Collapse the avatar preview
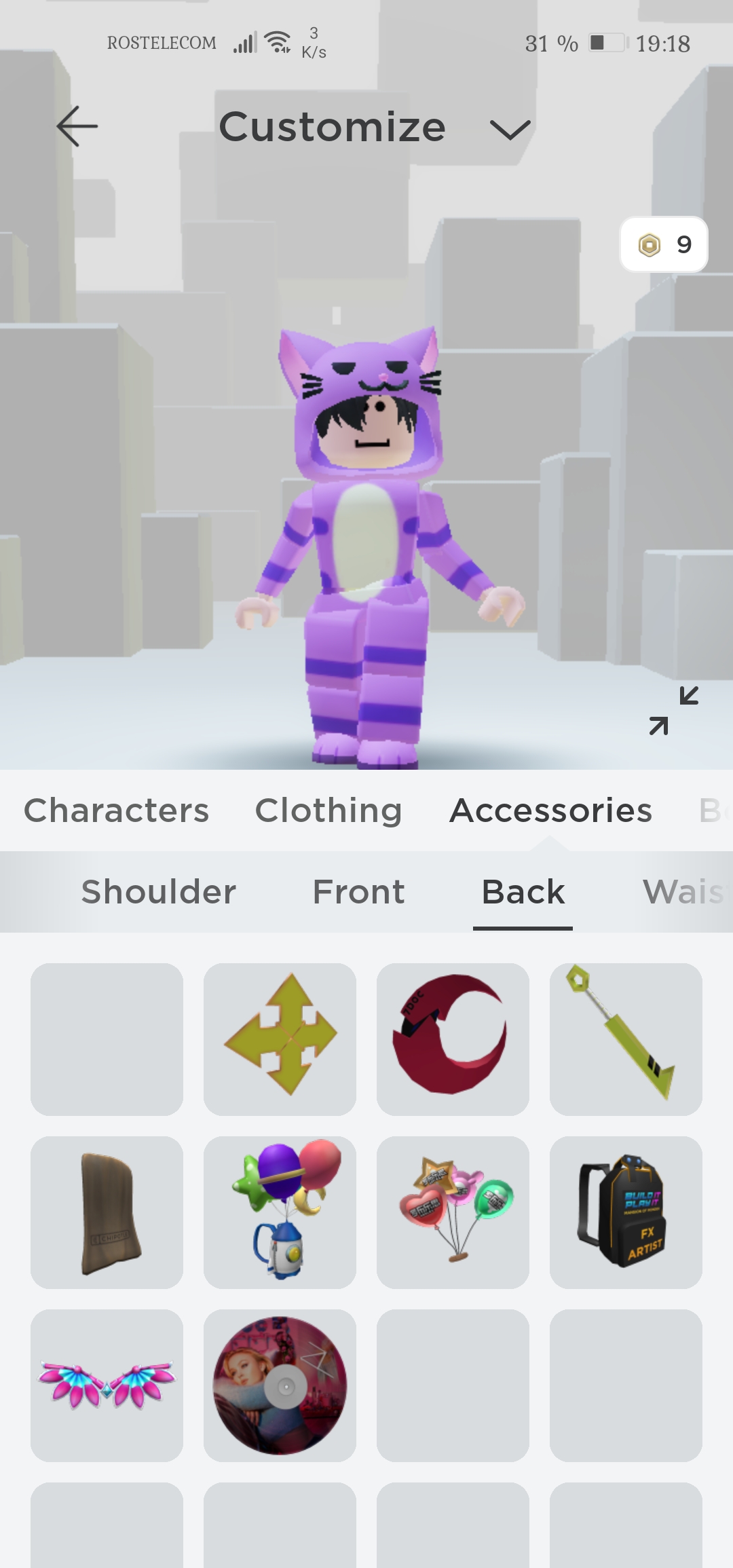Viewport: 733px width, 1568px height. click(x=673, y=711)
